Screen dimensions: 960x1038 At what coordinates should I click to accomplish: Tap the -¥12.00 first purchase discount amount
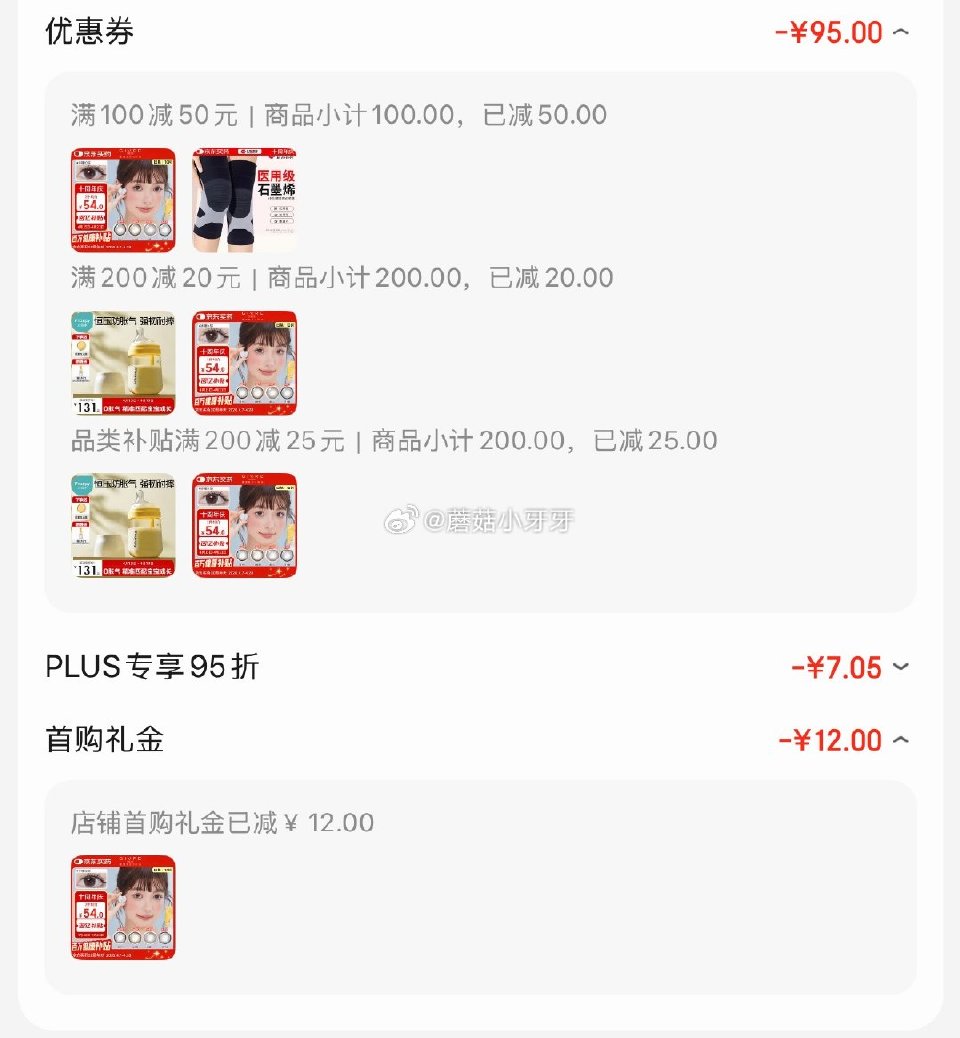tap(843, 739)
